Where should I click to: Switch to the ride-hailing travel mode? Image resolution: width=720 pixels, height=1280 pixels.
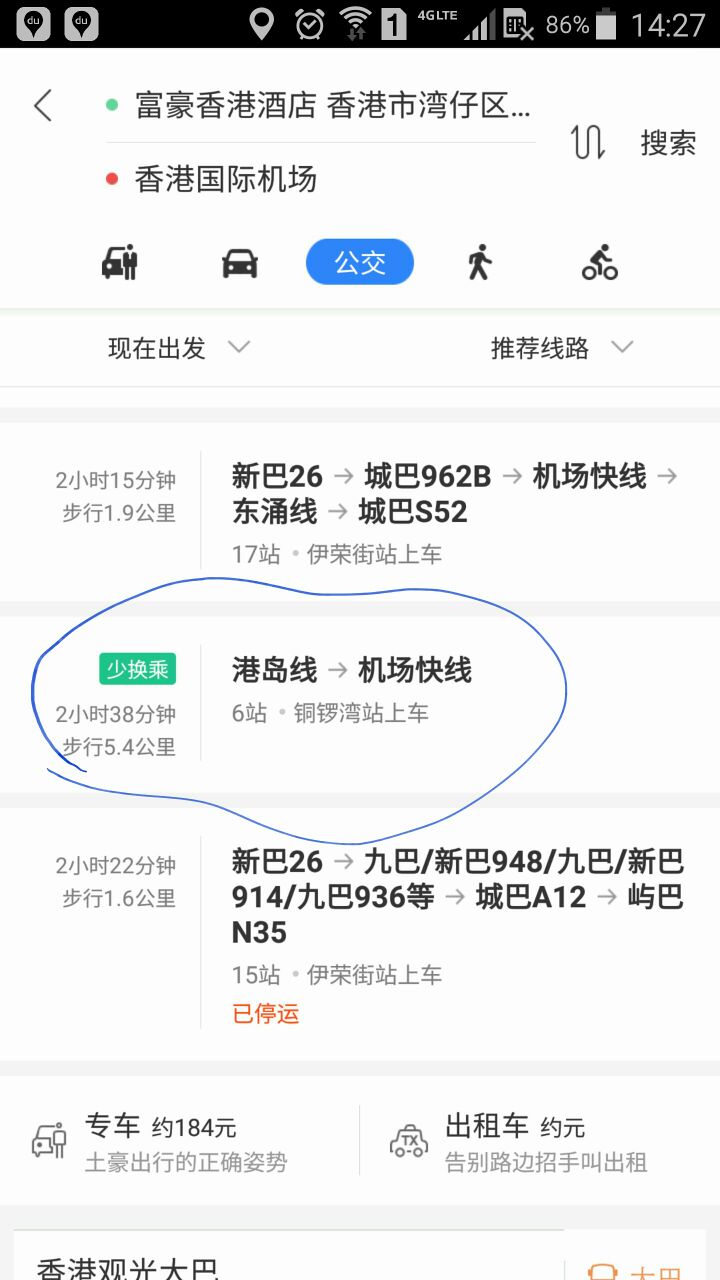pyautogui.click(x=120, y=263)
